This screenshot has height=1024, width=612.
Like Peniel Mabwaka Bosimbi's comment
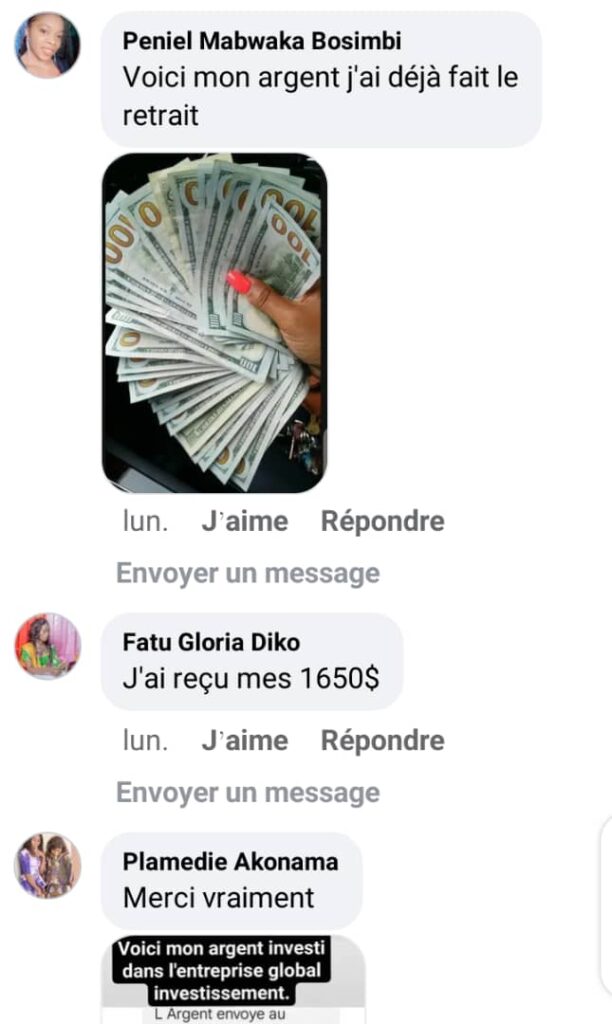coord(244,521)
